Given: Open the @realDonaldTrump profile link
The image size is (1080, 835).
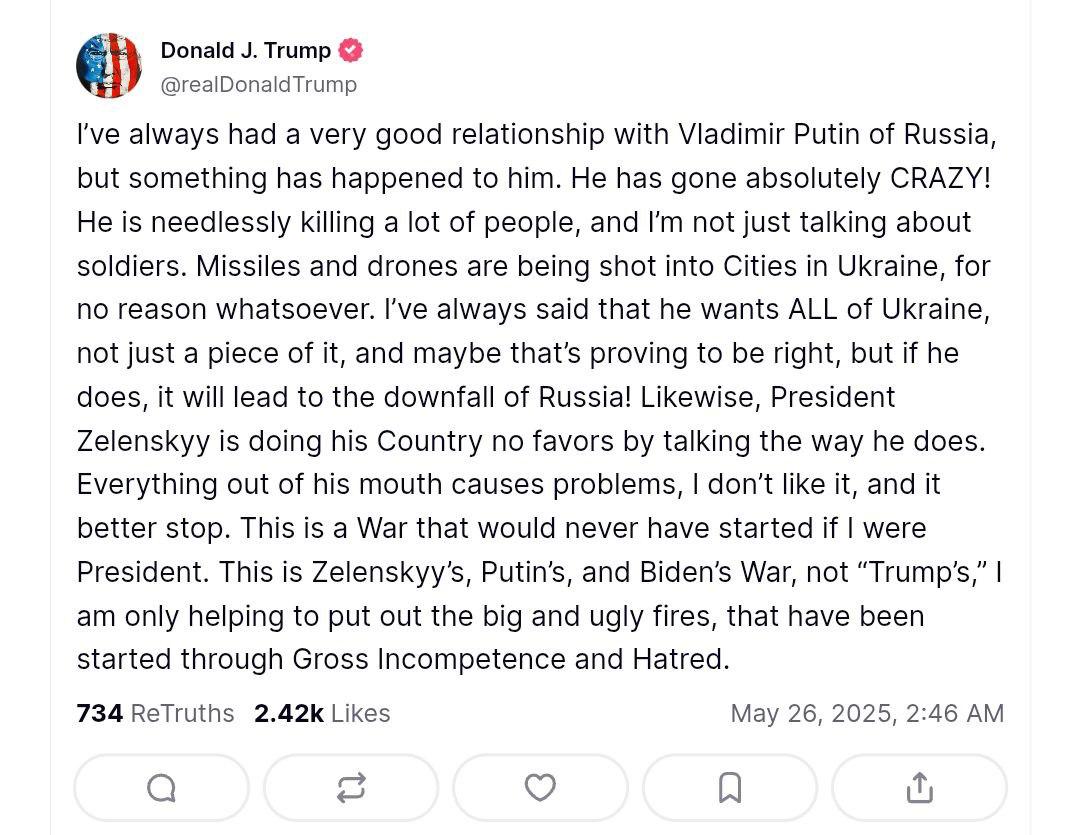Looking at the screenshot, I should 259,85.
